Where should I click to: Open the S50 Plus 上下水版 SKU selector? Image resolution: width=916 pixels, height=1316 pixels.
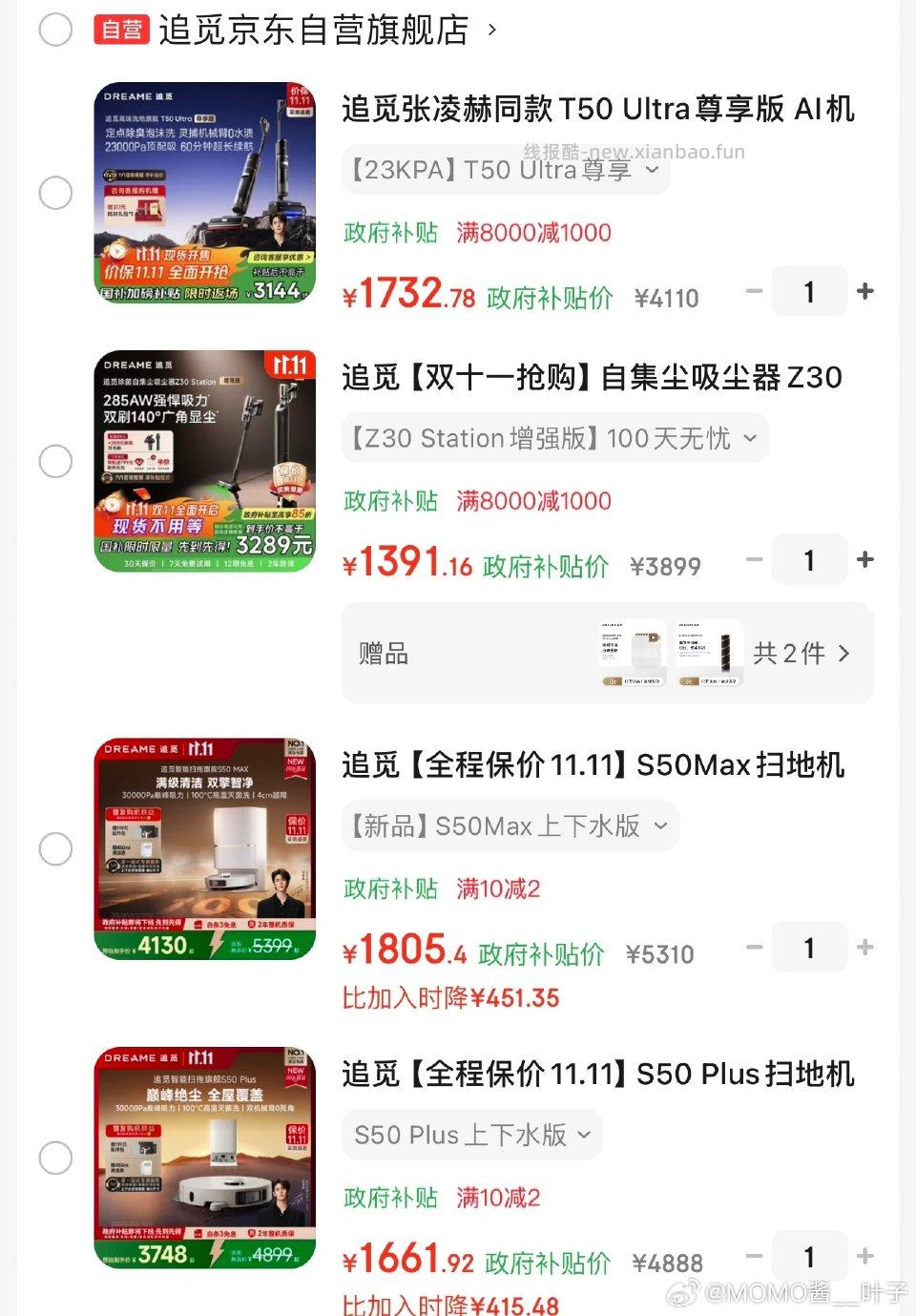click(471, 1135)
